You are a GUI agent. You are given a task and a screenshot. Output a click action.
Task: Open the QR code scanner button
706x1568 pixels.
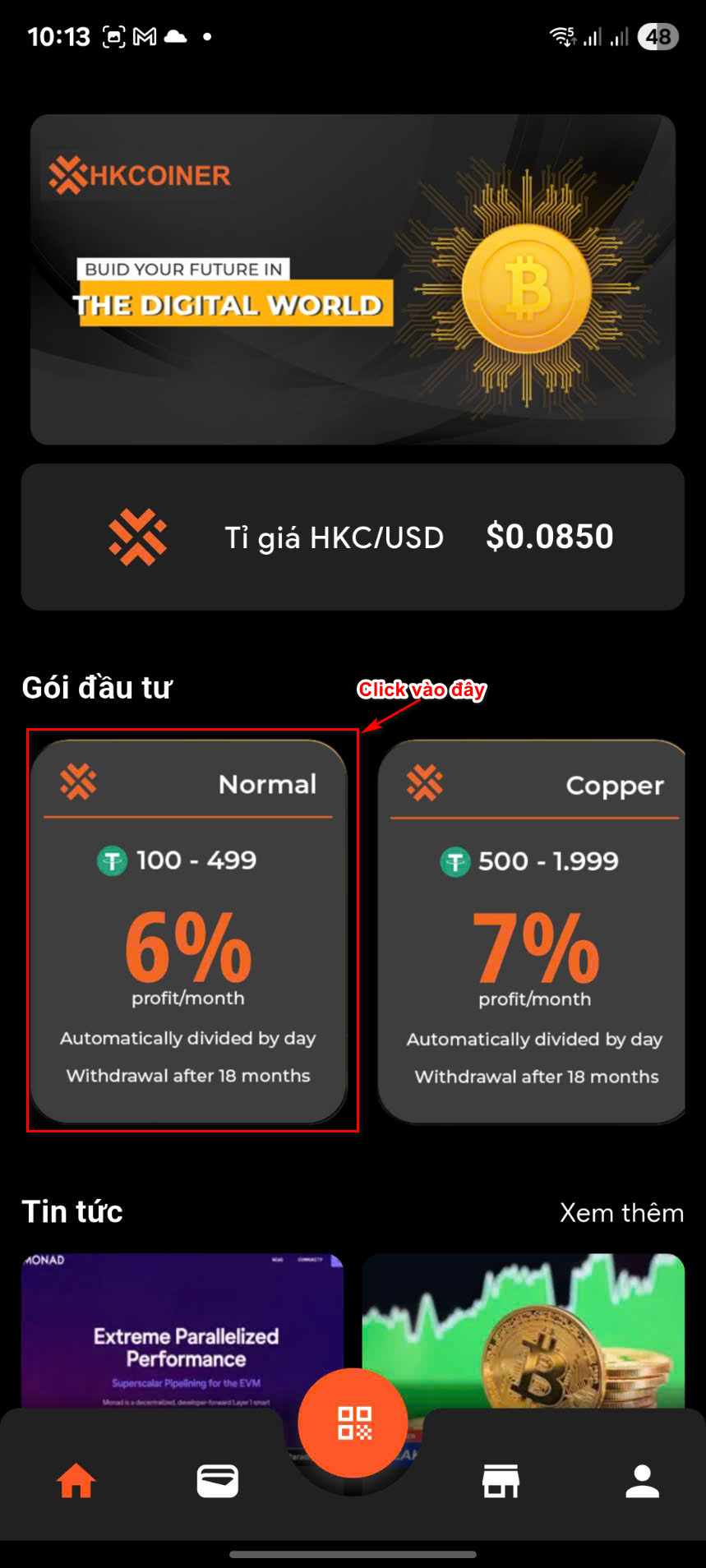353,1423
